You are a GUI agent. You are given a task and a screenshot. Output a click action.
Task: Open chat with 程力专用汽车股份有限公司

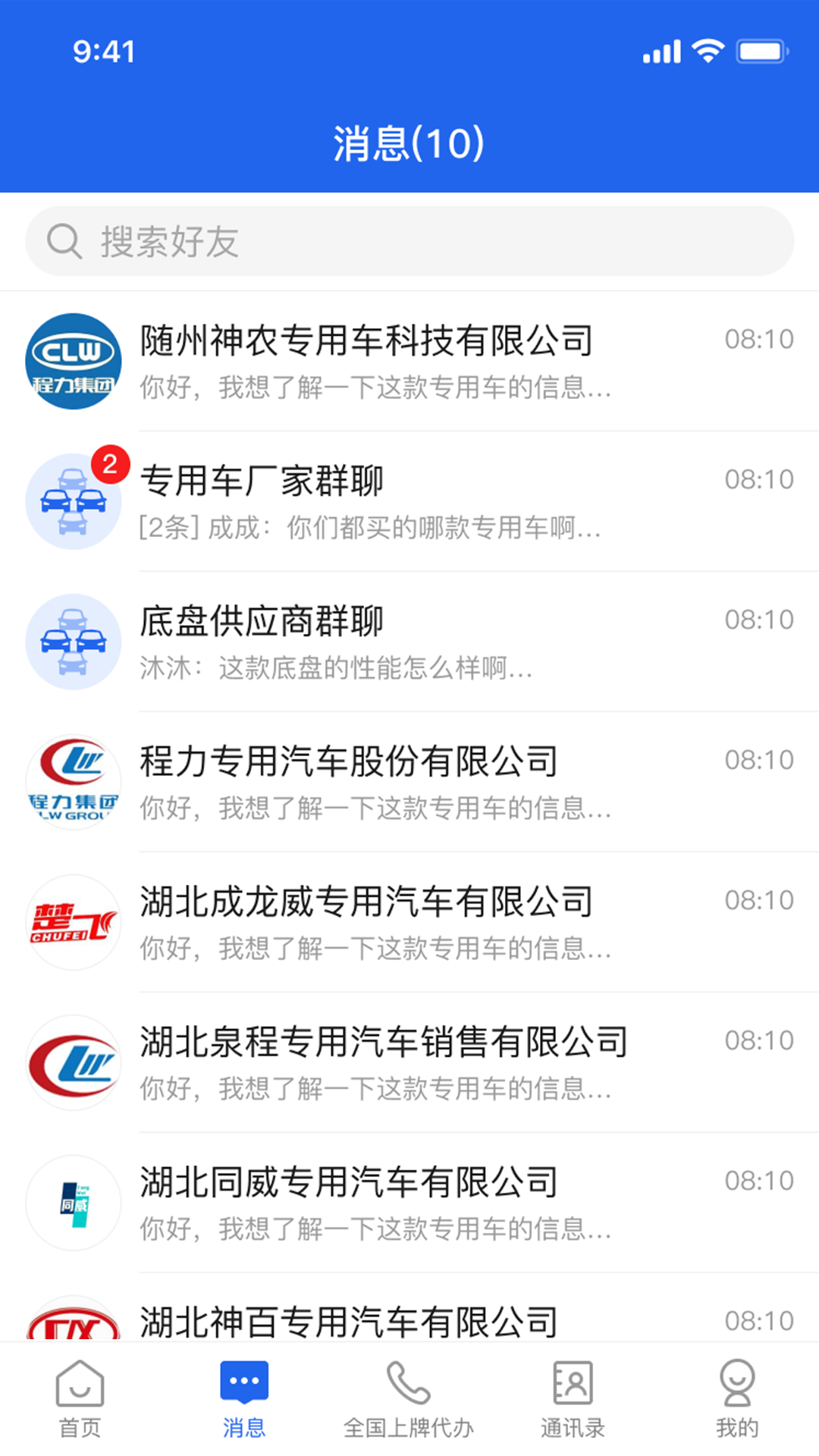(409, 783)
